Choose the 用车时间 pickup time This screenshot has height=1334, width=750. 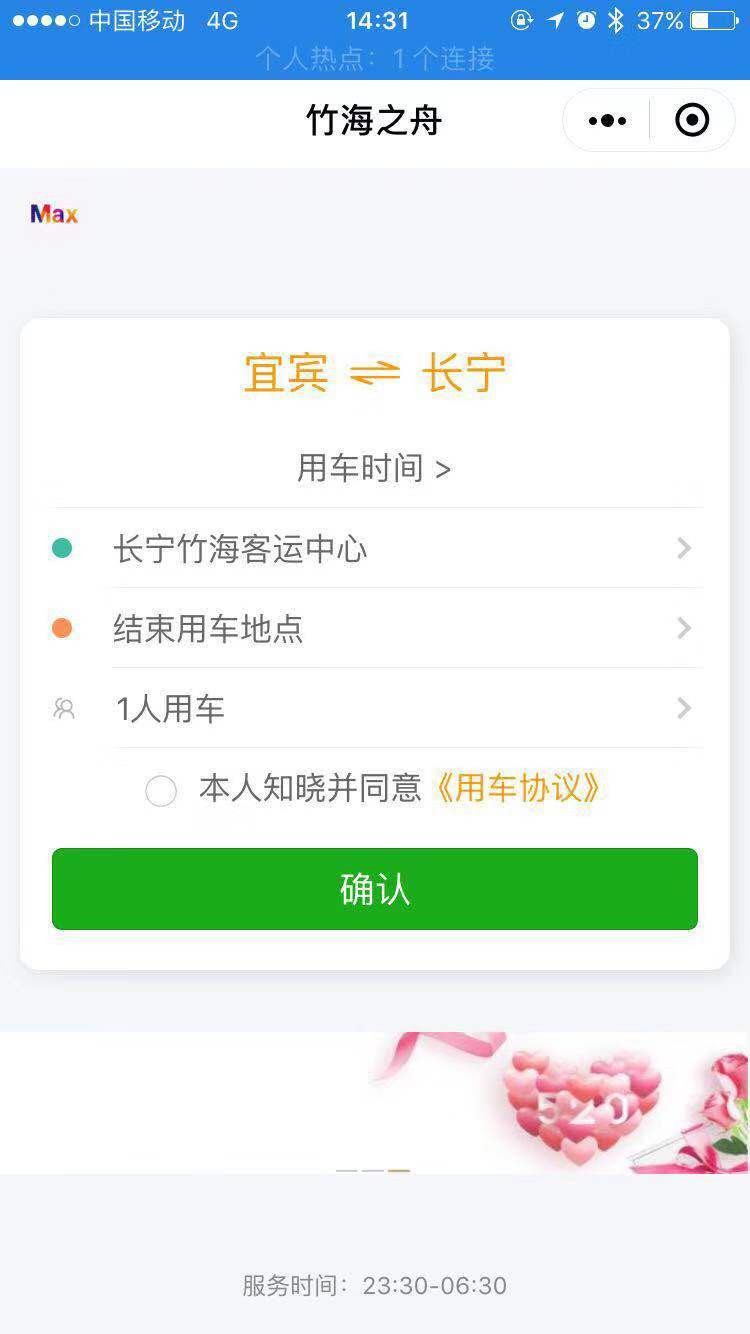point(375,468)
